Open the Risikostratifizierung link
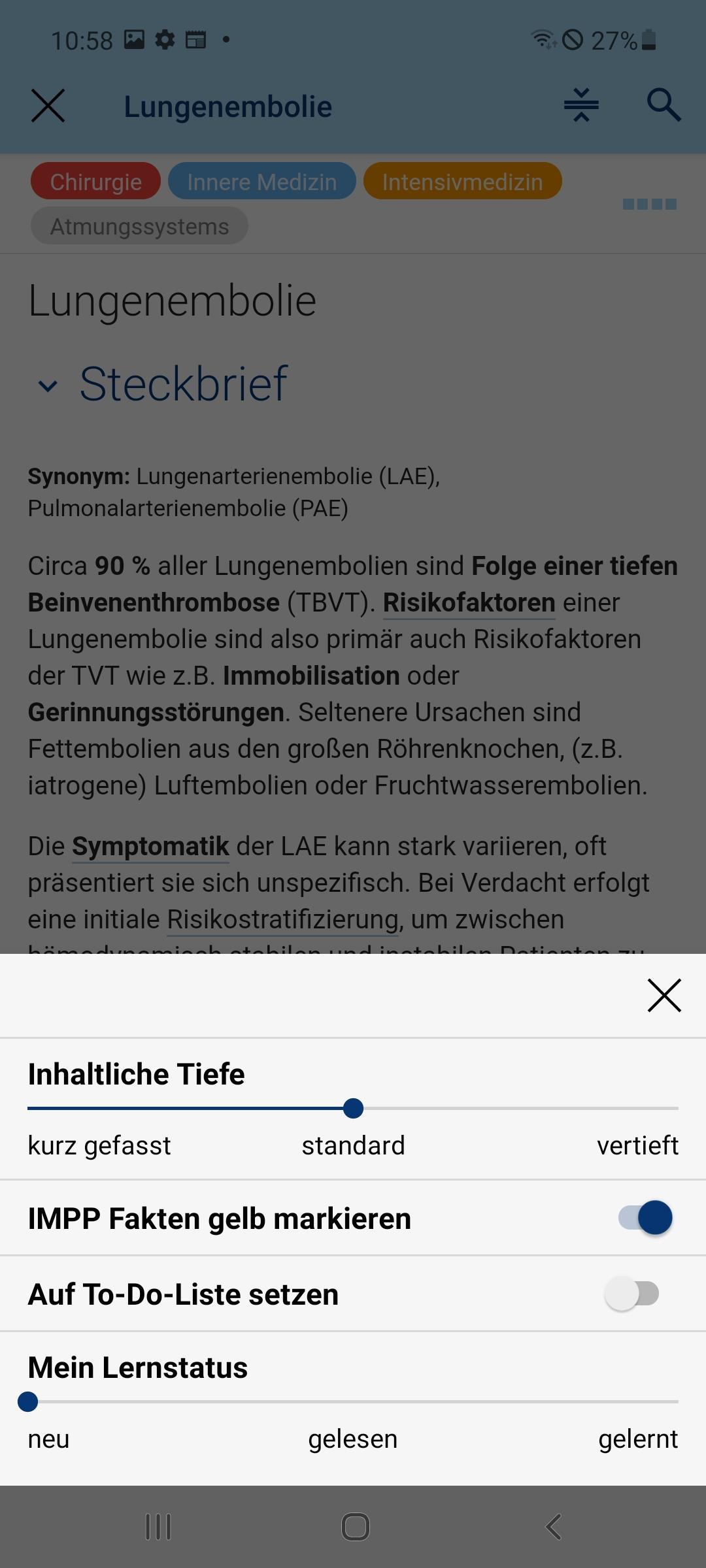The height and width of the screenshot is (1568, 706). click(283, 919)
